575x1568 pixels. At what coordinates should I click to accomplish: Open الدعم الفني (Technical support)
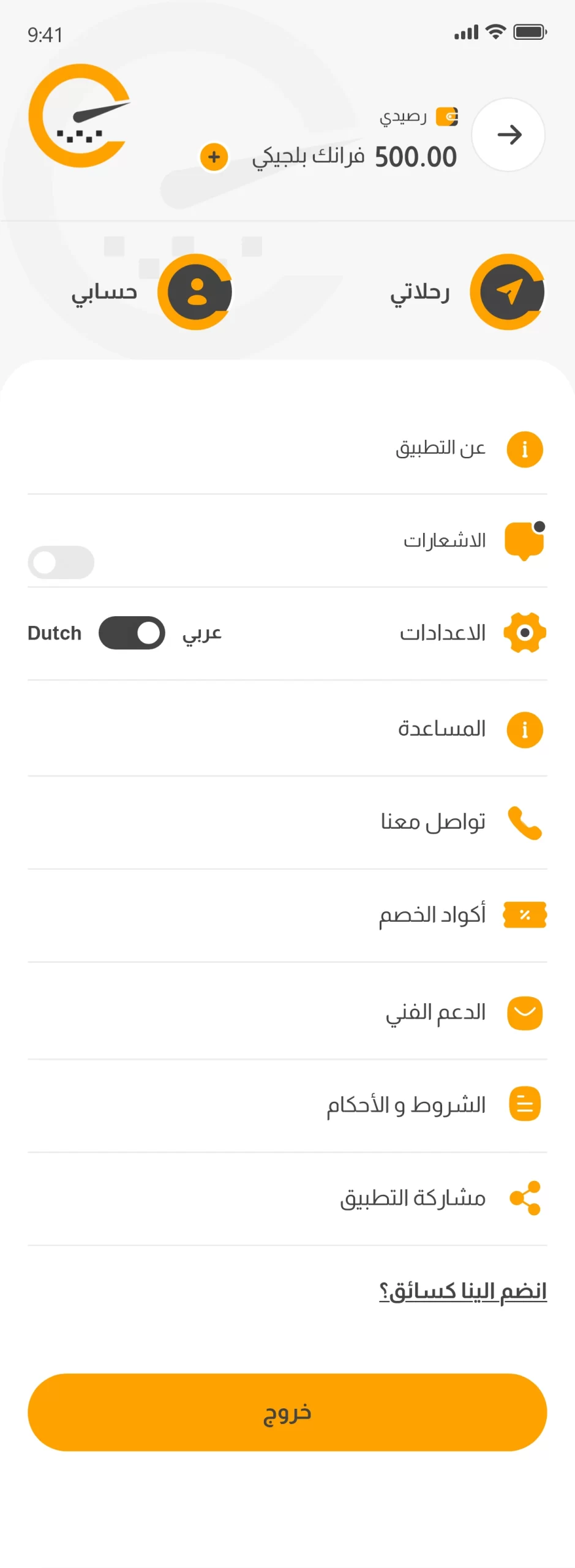[x=435, y=1012]
